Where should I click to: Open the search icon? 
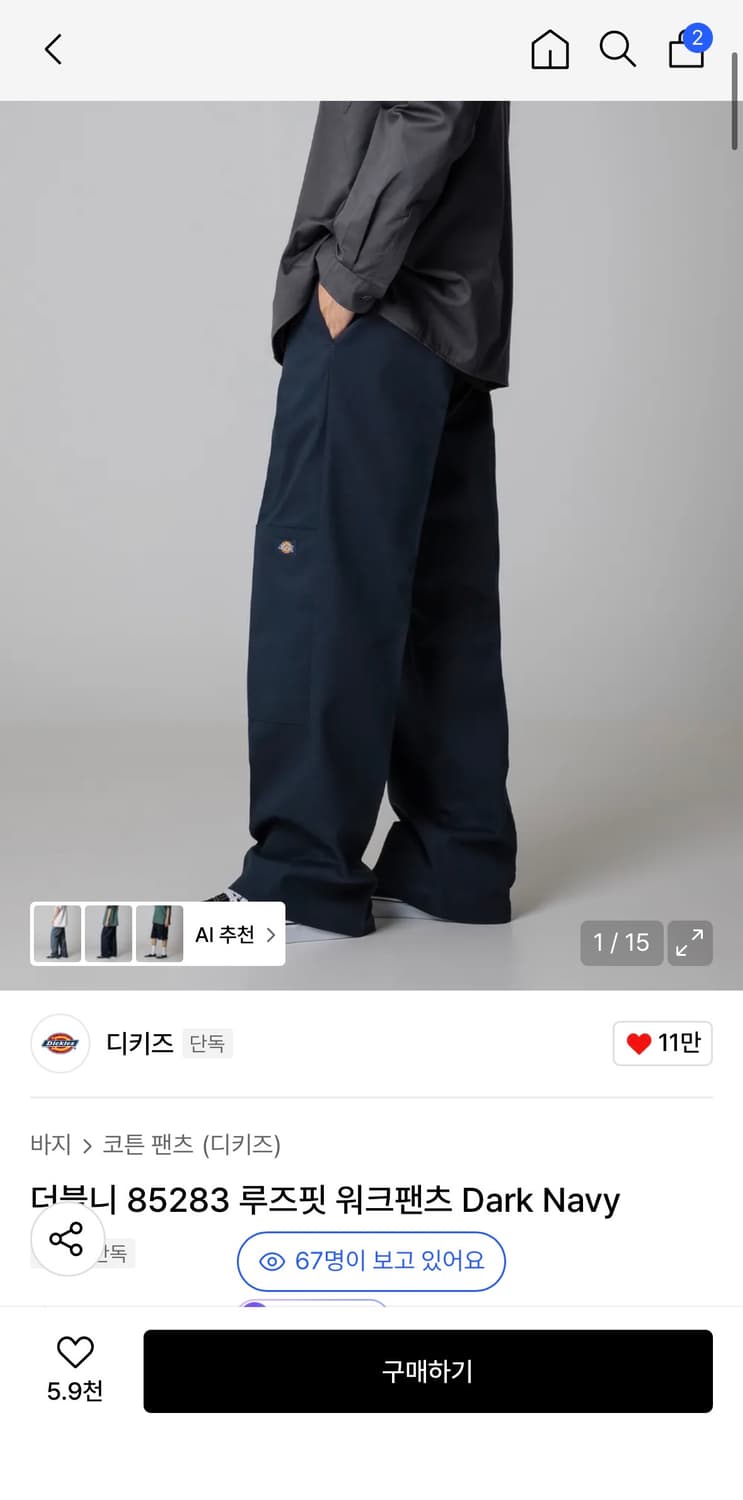coord(617,49)
